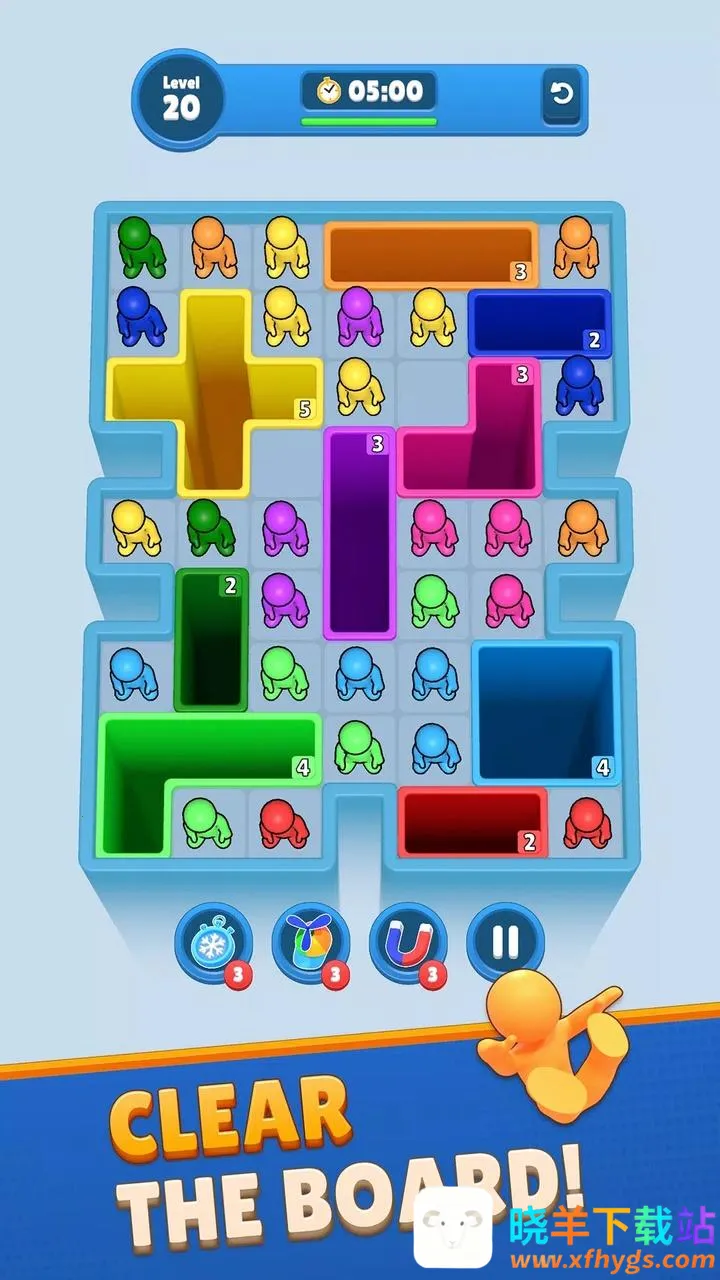Restart the level with the reset arrow
720x1280 pixels.
pos(561,94)
